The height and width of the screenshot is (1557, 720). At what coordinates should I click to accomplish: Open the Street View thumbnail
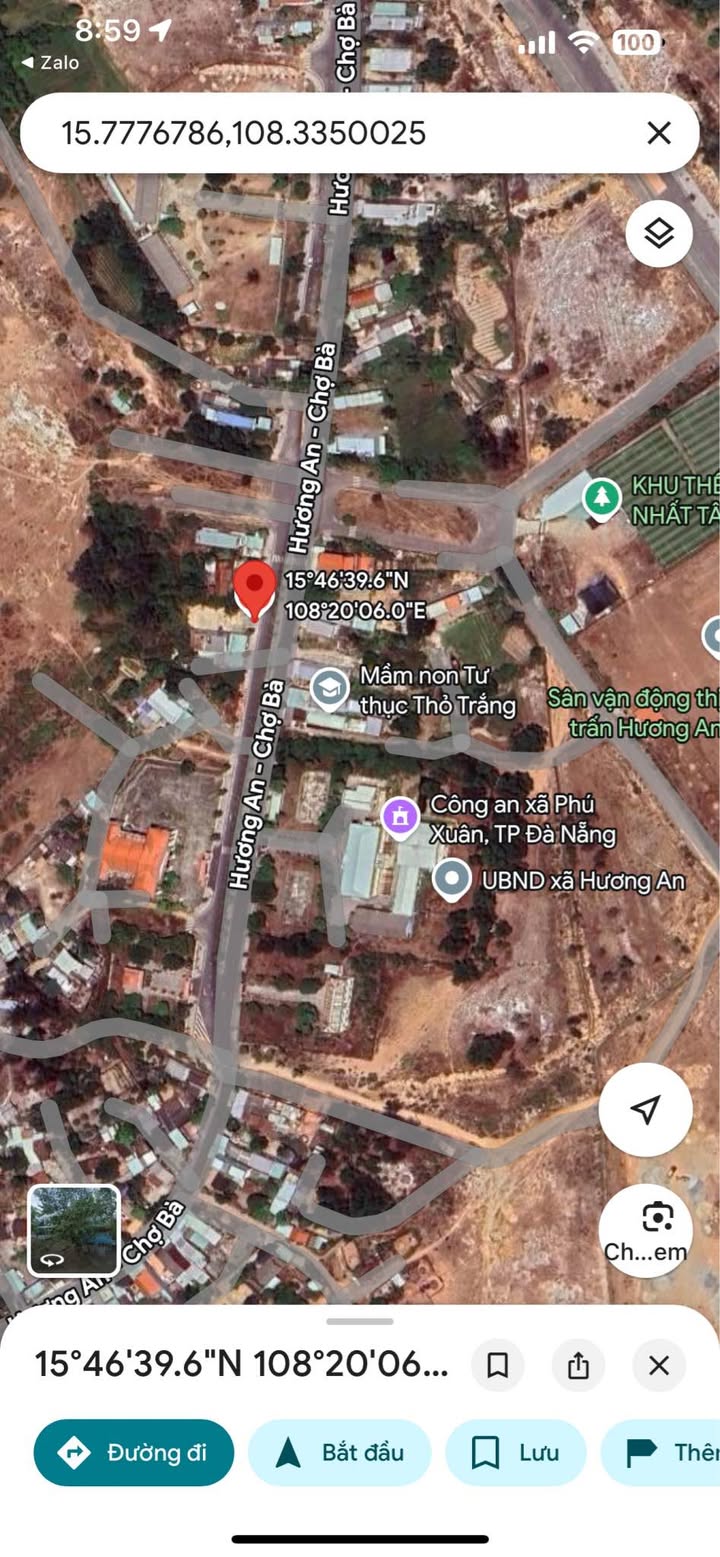pos(74,1231)
